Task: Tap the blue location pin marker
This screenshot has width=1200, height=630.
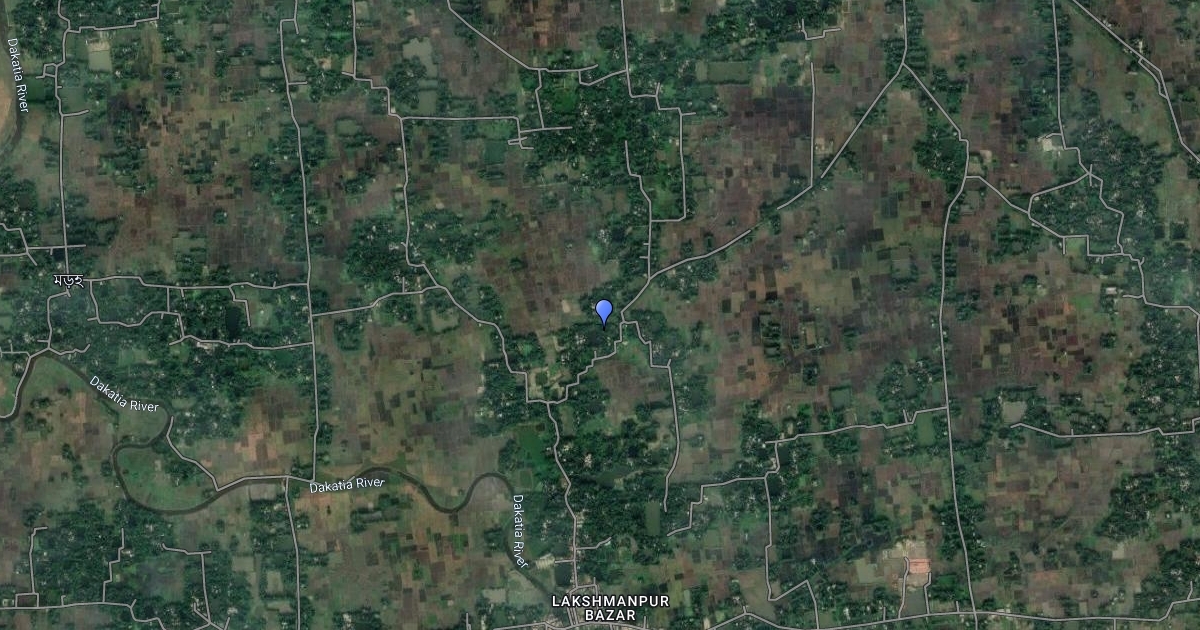Action: (603, 311)
